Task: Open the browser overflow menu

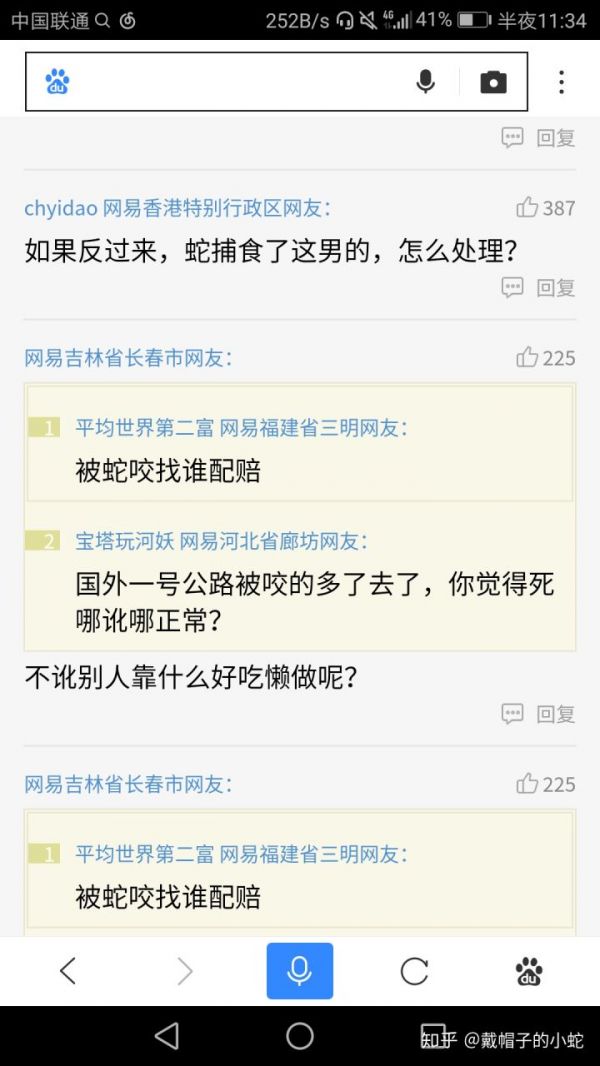Action: coord(562,82)
